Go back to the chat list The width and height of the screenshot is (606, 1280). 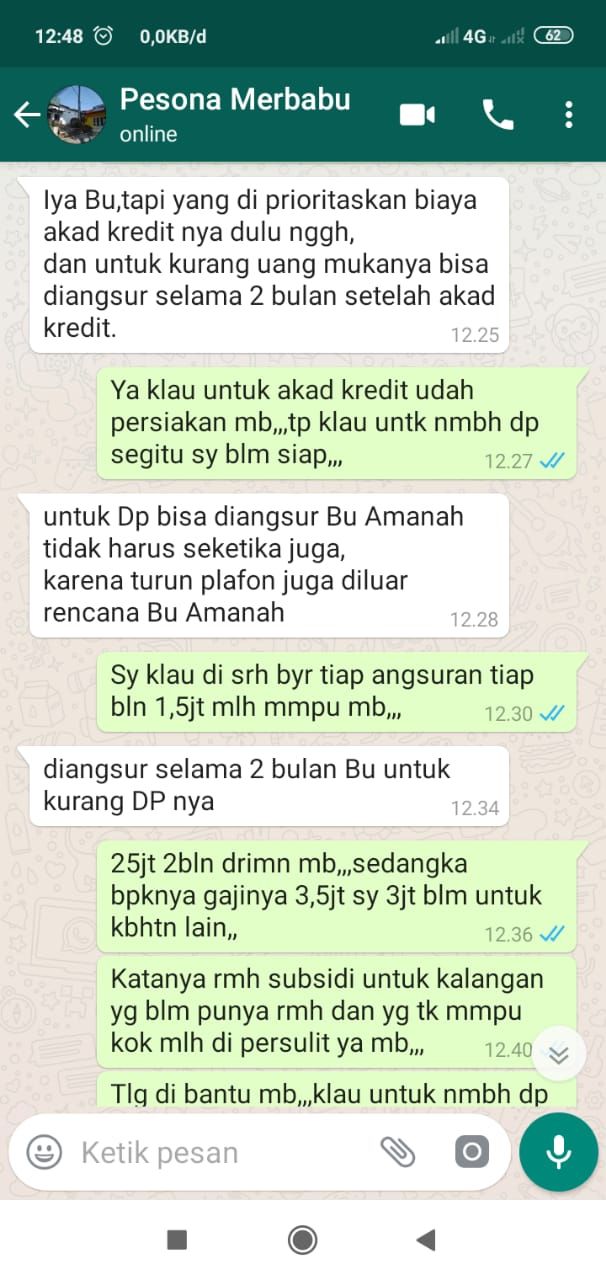click(x=26, y=115)
